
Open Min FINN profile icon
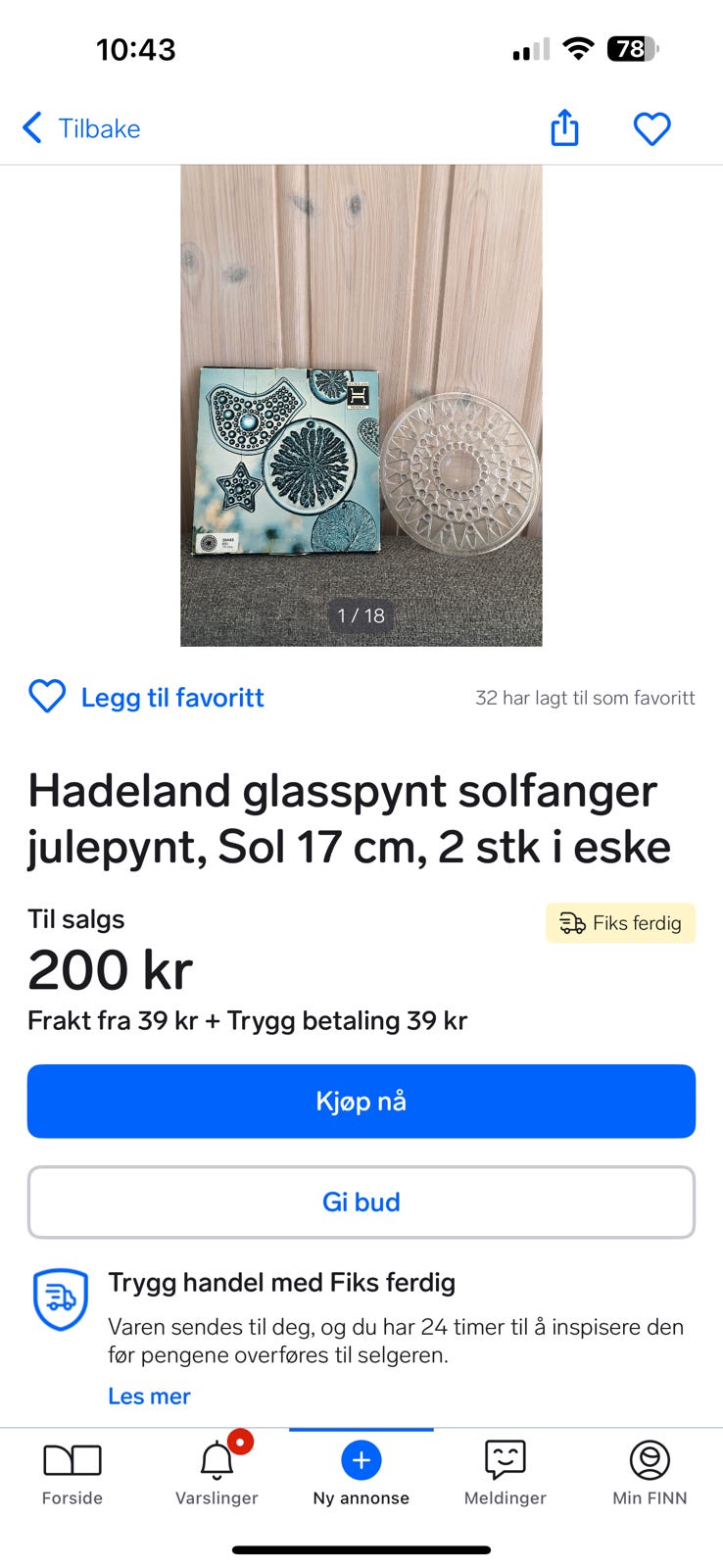click(649, 1457)
